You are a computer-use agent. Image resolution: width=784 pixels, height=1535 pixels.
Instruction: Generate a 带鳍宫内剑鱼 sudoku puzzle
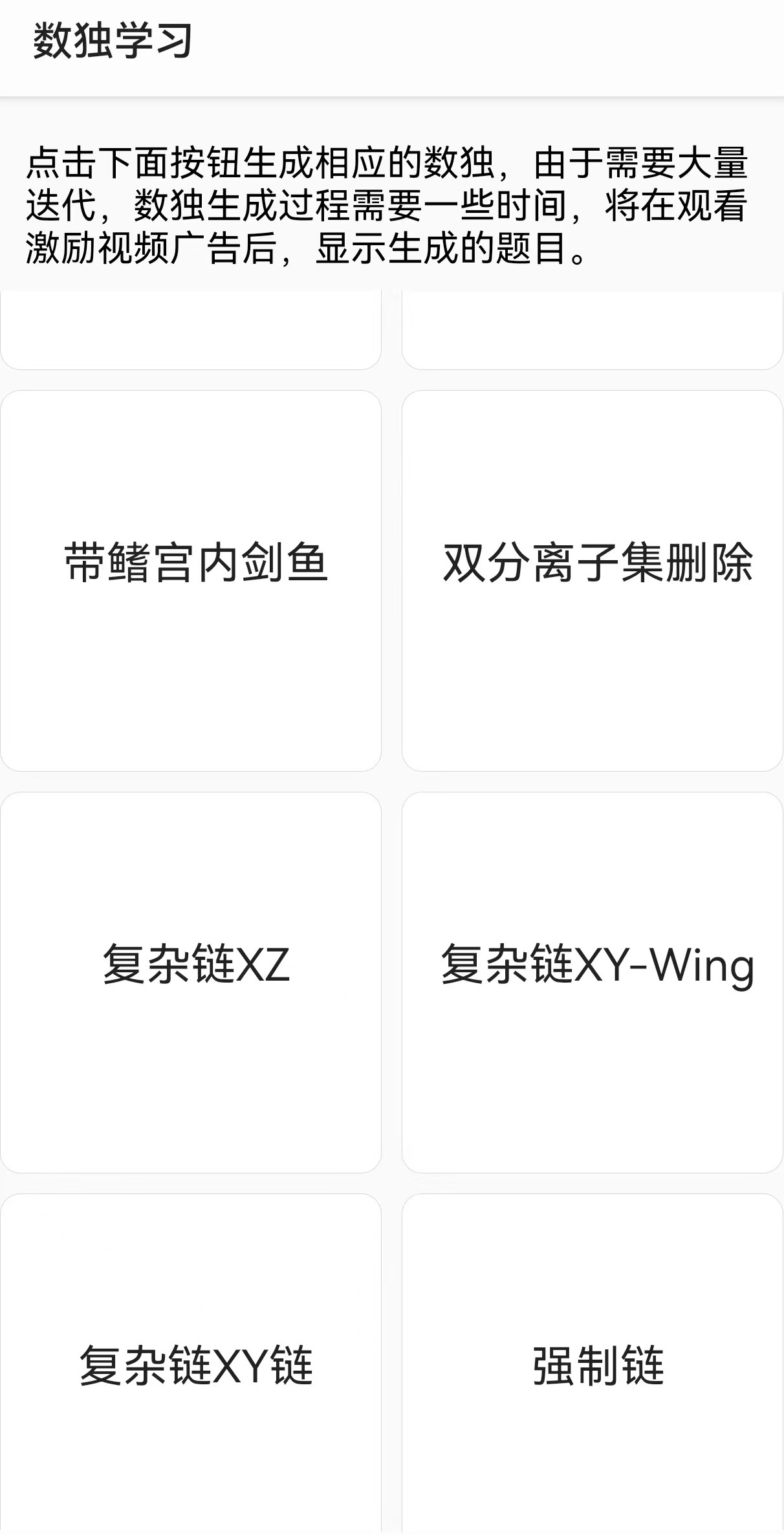coord(191,580)
